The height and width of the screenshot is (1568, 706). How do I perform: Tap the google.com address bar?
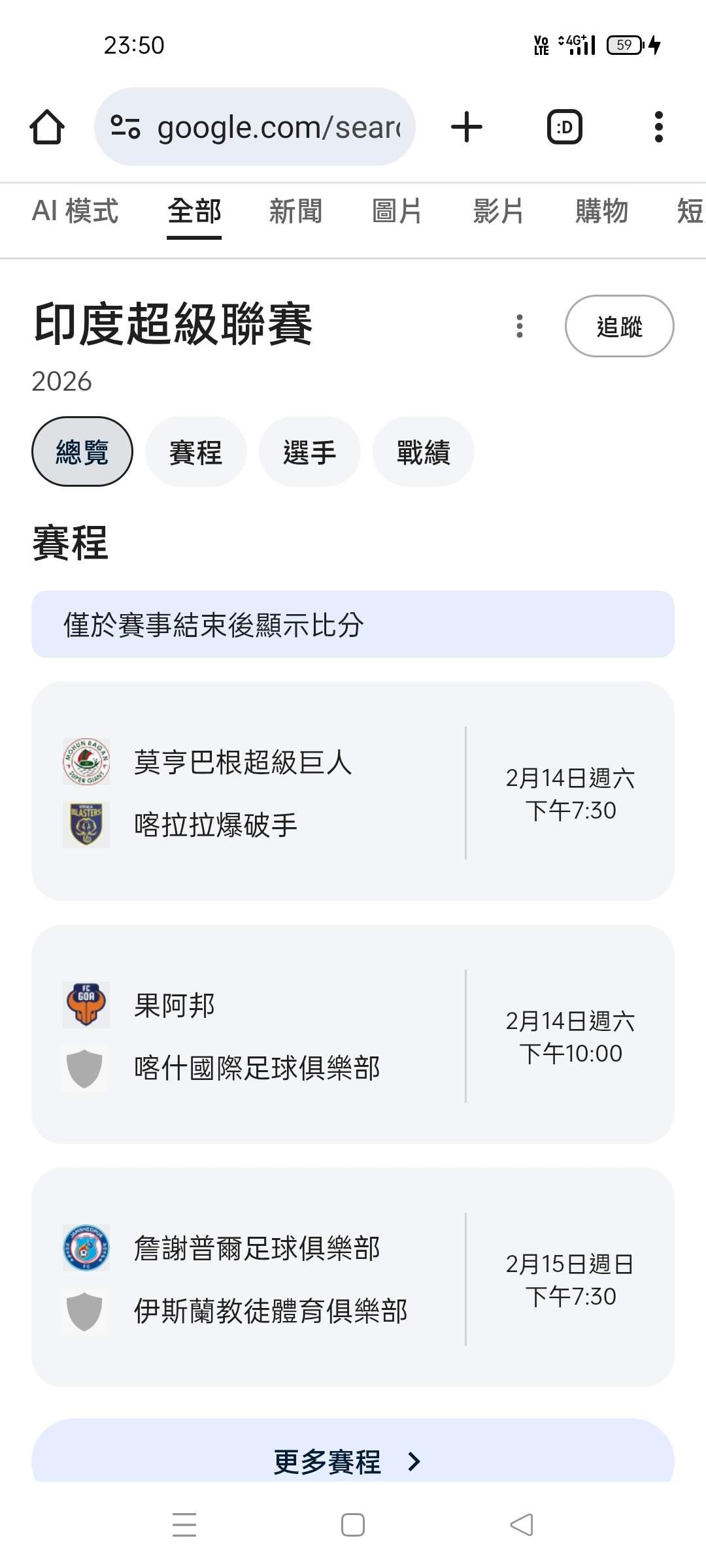(x=255, y=127)
